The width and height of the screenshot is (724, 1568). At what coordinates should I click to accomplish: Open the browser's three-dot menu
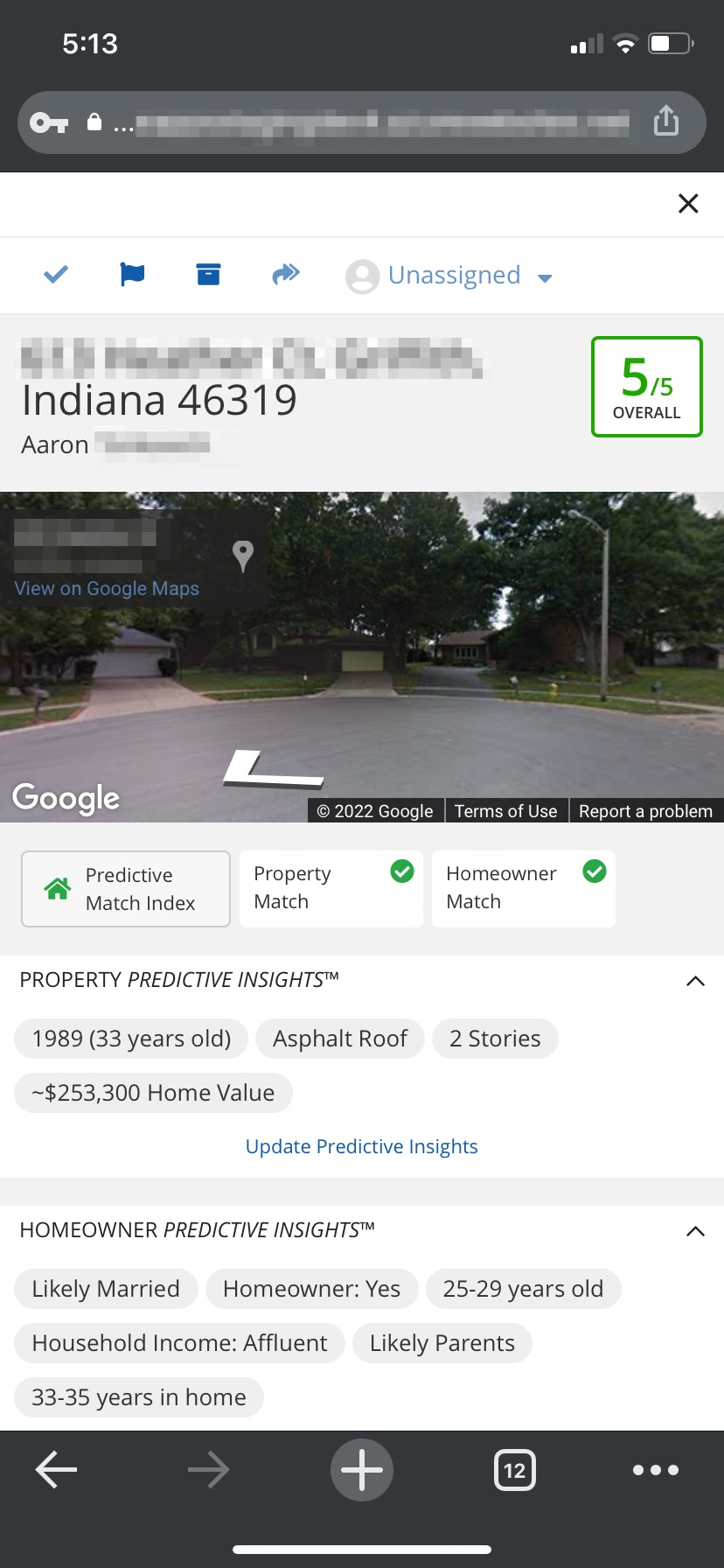click(656, 1470)
